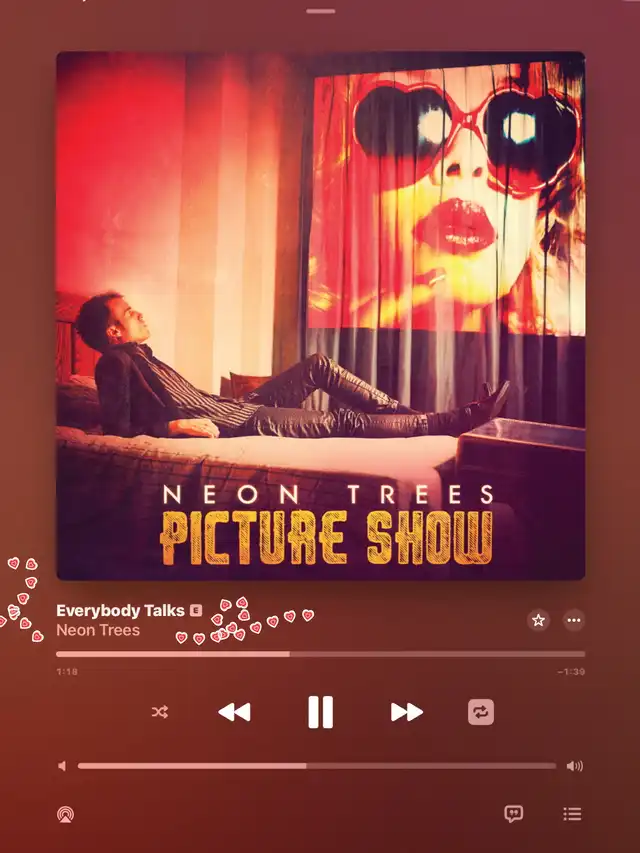
Task: Toggle the repeat button
Action: [481, 712]
